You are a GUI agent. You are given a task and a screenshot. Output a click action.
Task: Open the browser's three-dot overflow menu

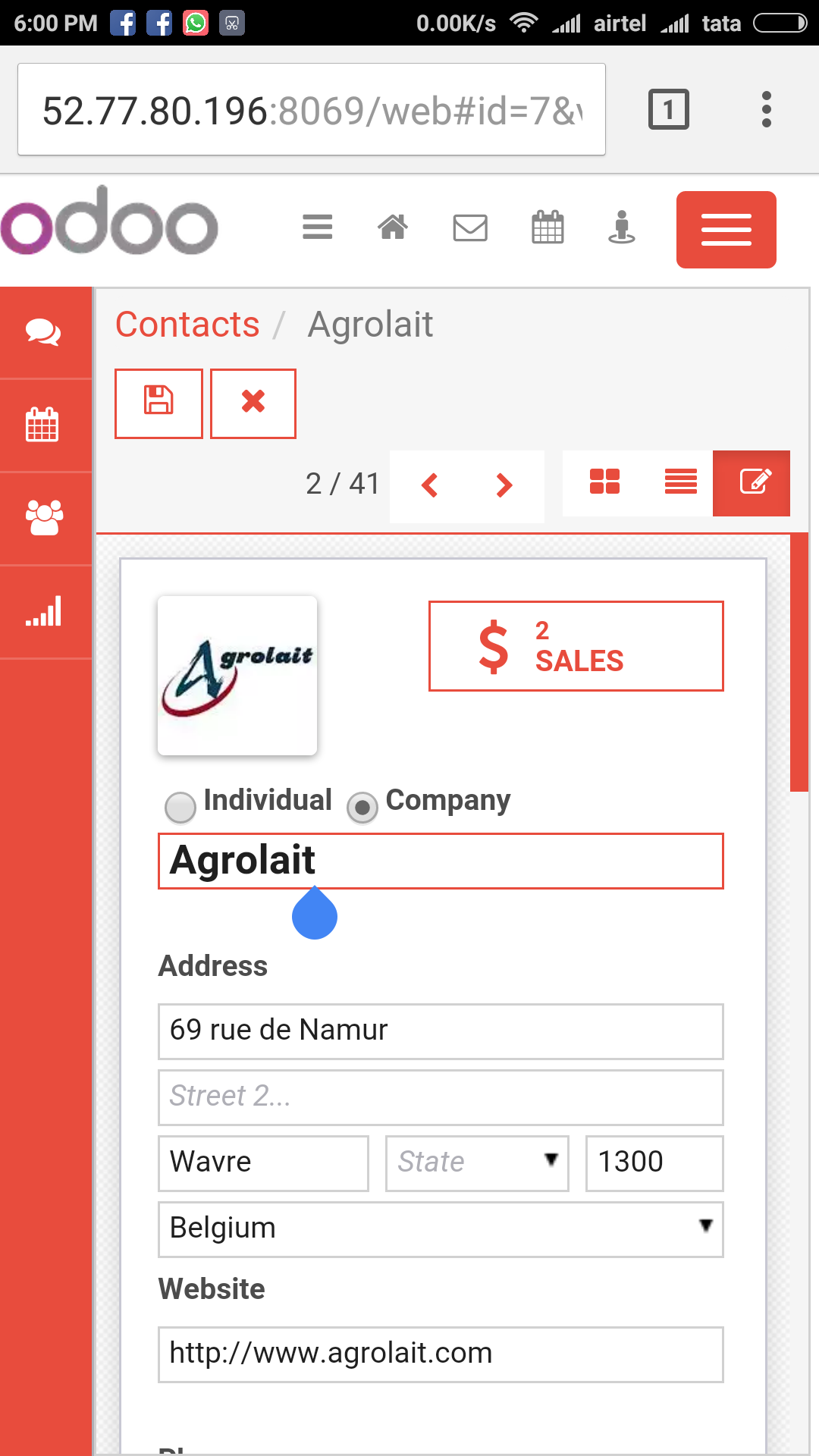pyautogui.click(x=767, y=109)
